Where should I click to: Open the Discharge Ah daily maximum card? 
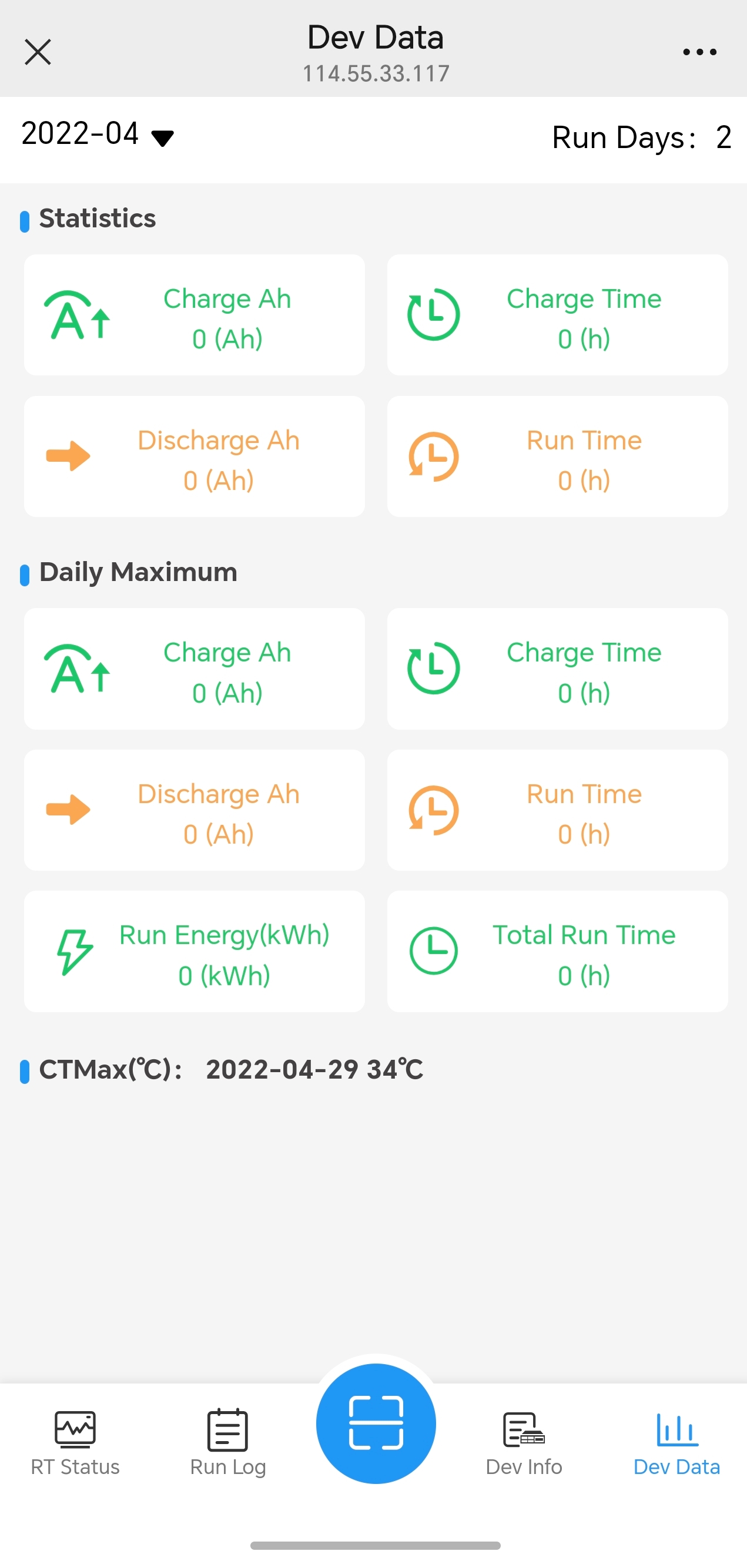(193, 811)
